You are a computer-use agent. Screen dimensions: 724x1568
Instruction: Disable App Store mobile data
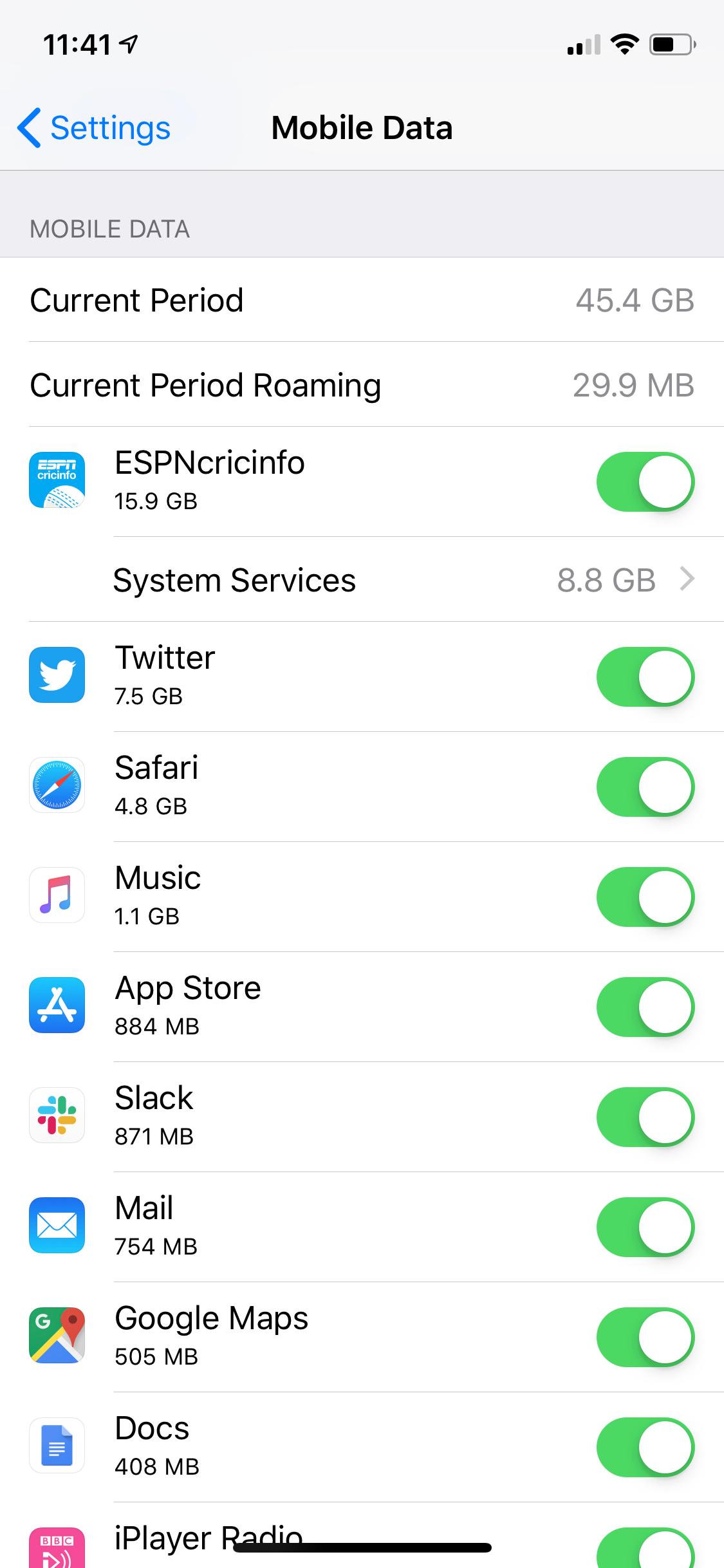click(x=645, y=1007)
